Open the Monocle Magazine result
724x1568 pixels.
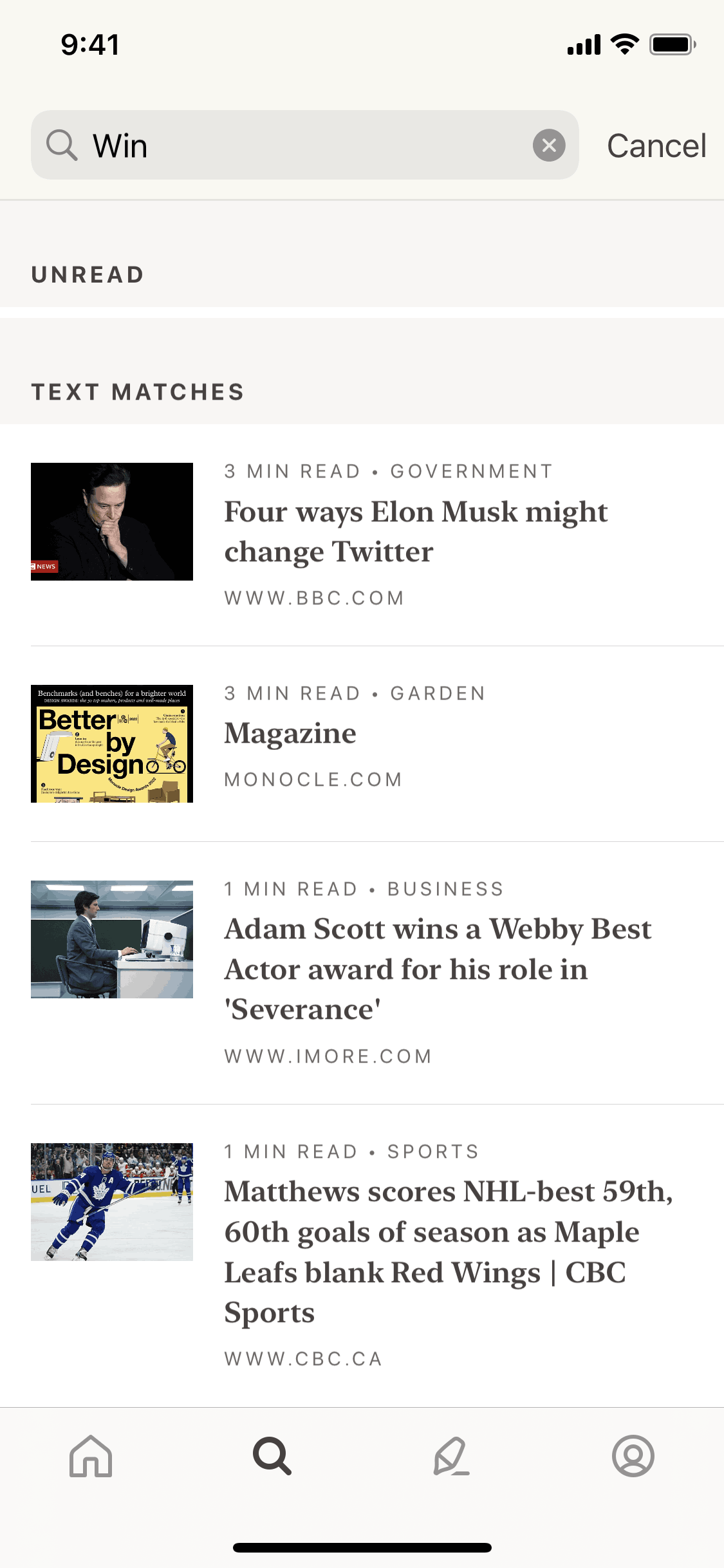(377, 743)
